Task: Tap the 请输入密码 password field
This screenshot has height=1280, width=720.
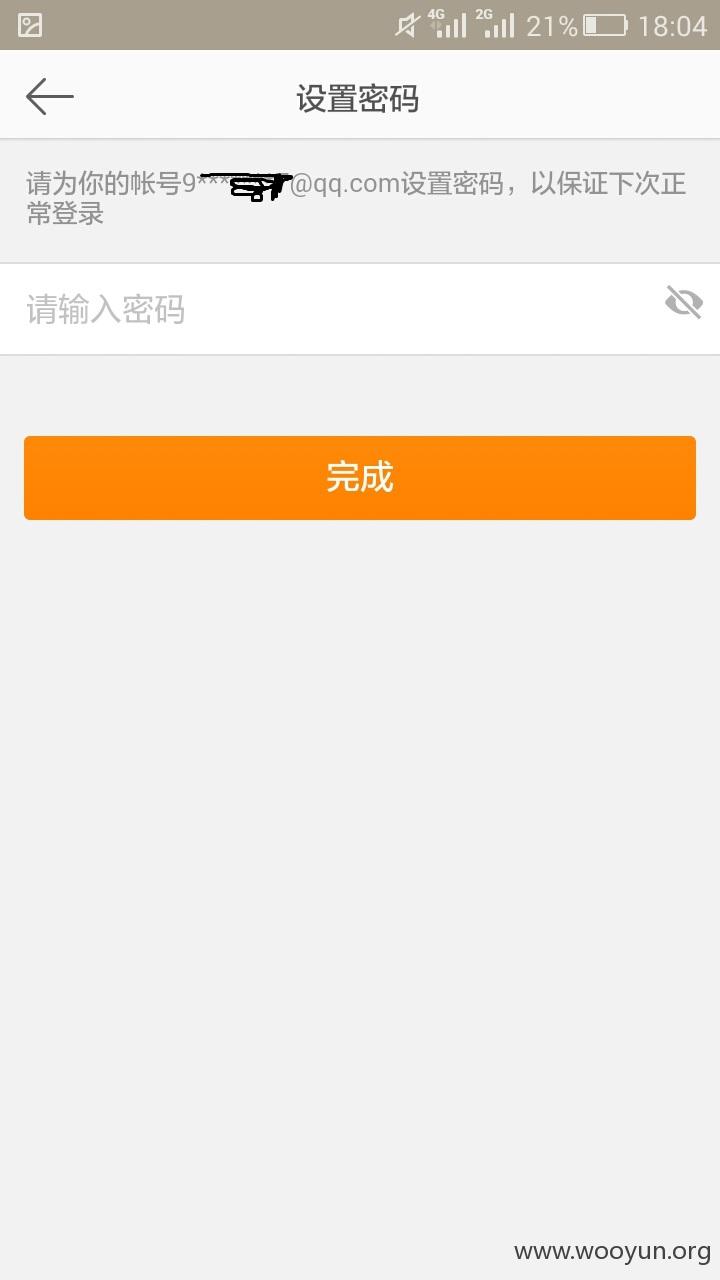Action: click(x=340, y=309)
